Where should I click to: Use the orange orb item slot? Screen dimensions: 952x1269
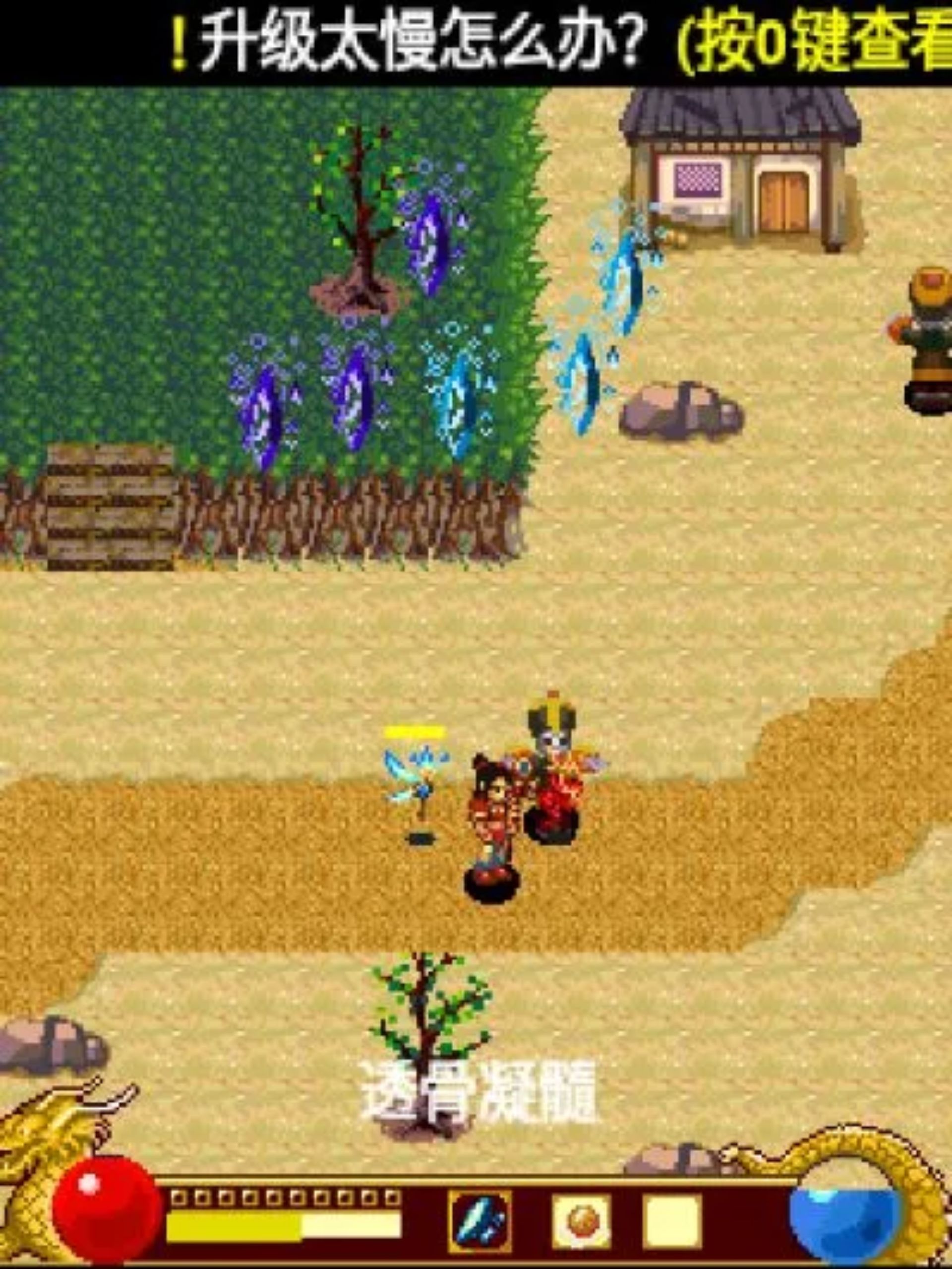(581, 1222)
